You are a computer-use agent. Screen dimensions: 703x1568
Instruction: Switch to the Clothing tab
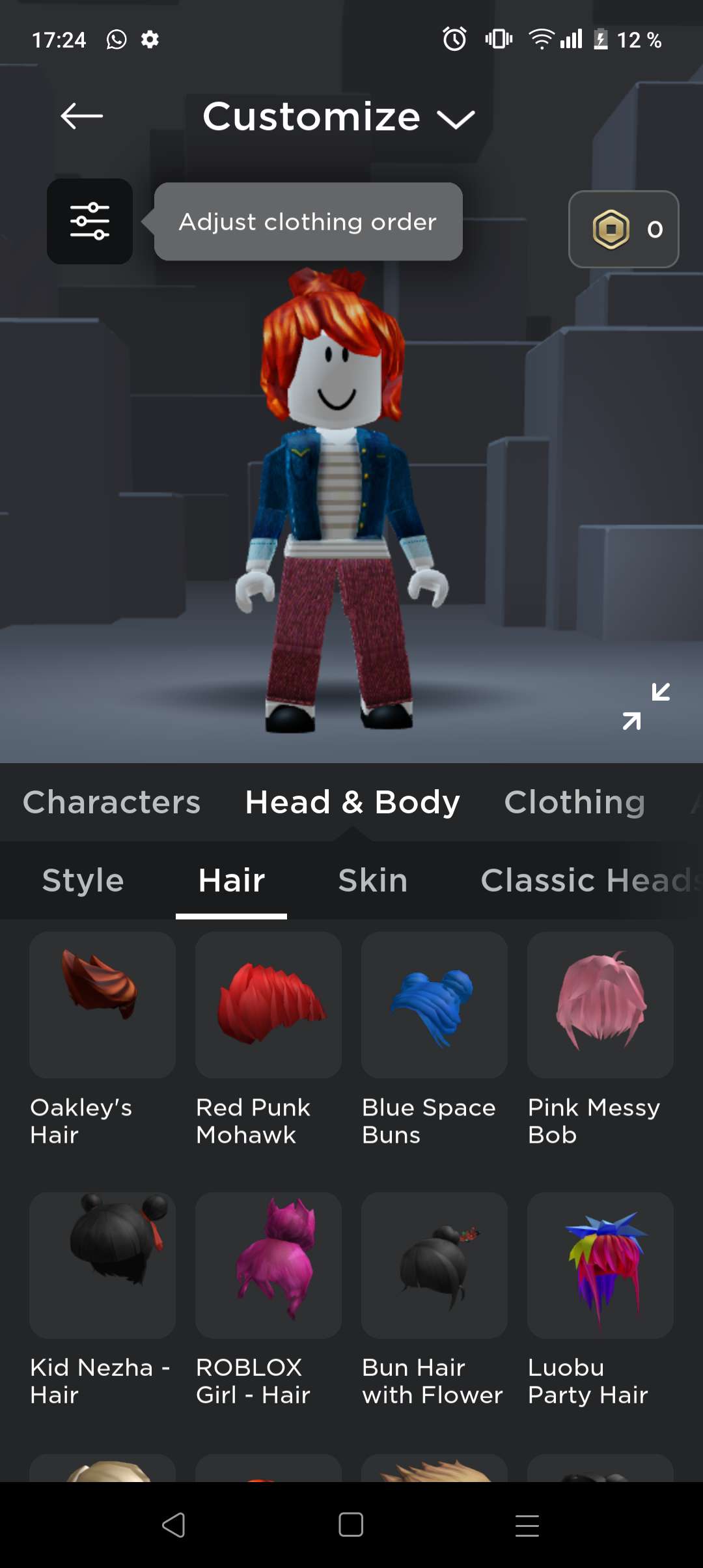tap(574, 802)
